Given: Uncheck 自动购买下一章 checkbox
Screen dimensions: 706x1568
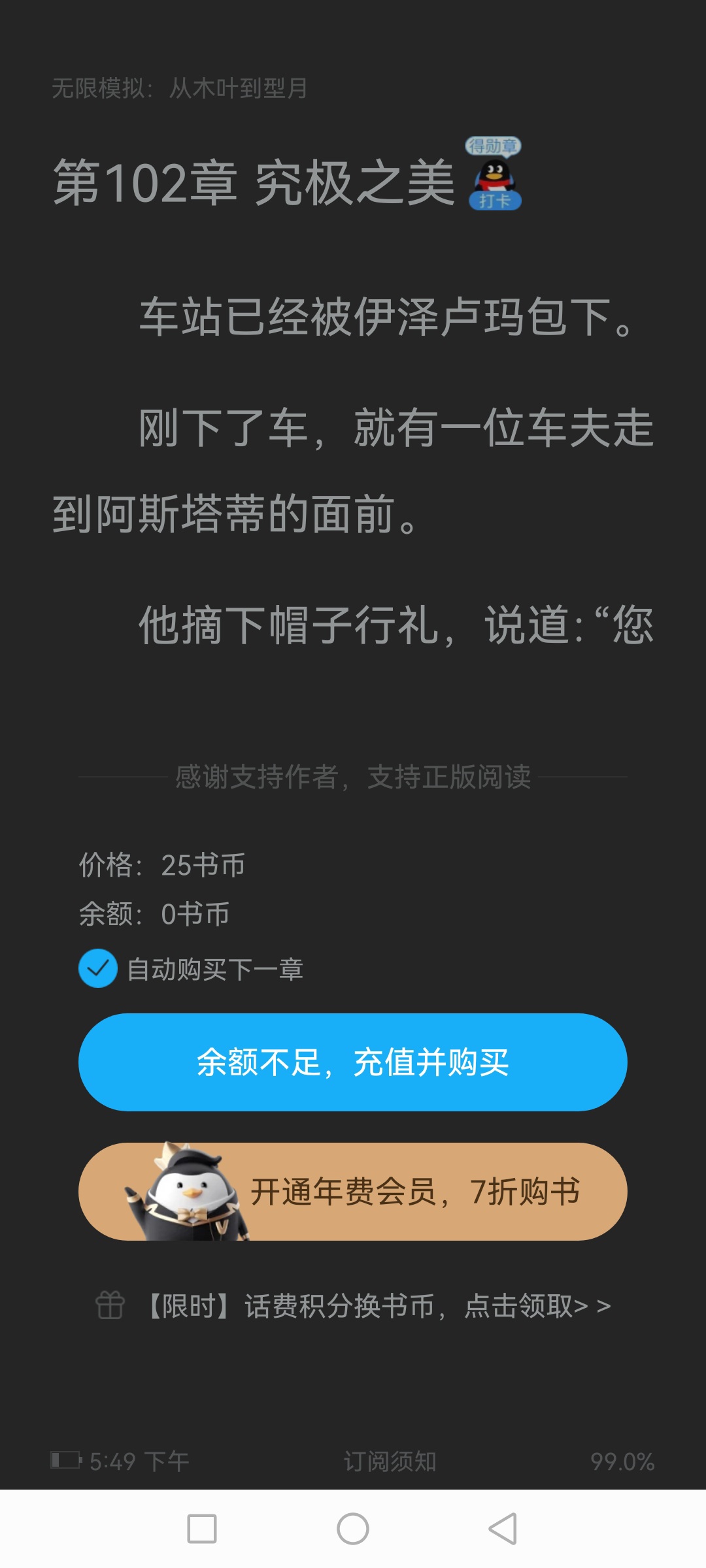Looking at the screenshot, I should pos(98,968).
